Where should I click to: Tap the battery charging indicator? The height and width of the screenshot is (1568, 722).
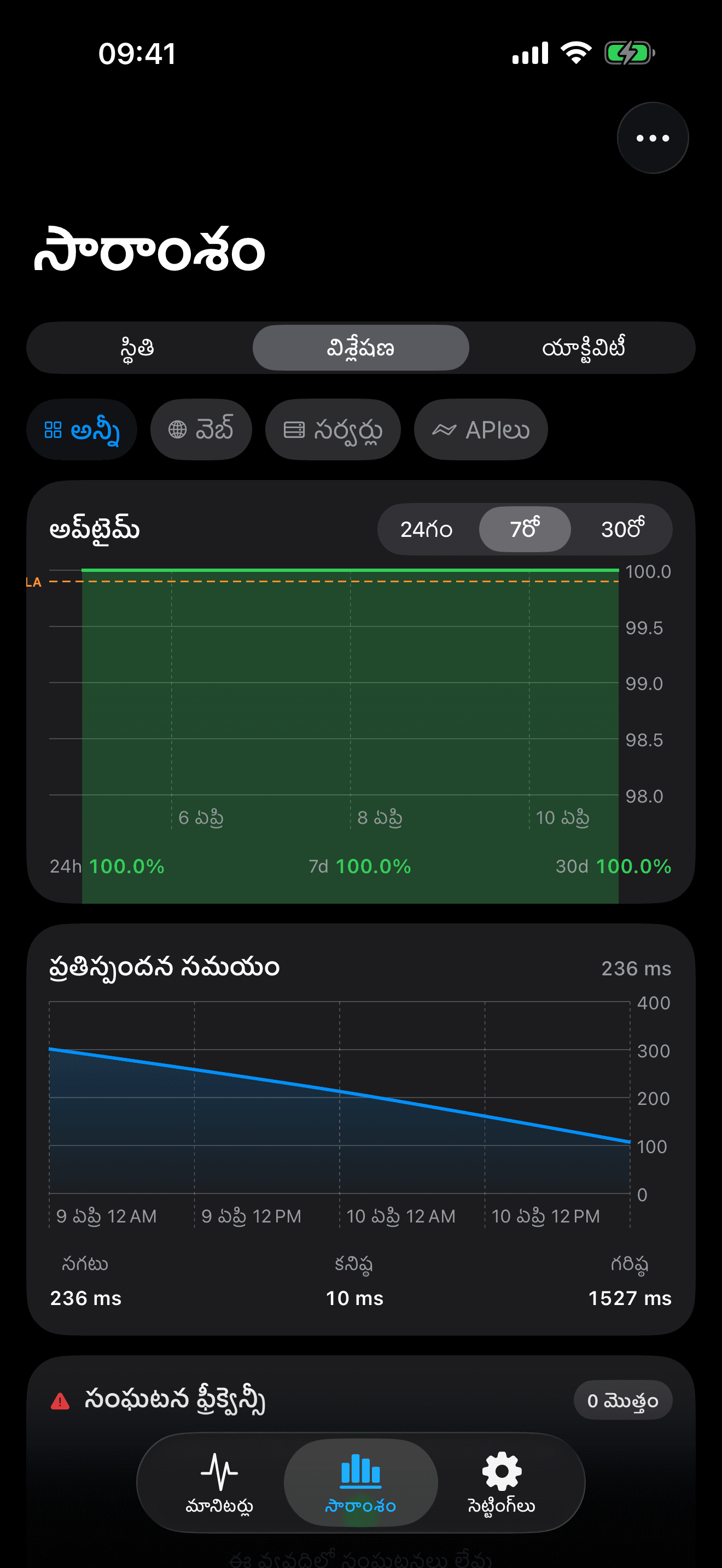pos(628,53)
